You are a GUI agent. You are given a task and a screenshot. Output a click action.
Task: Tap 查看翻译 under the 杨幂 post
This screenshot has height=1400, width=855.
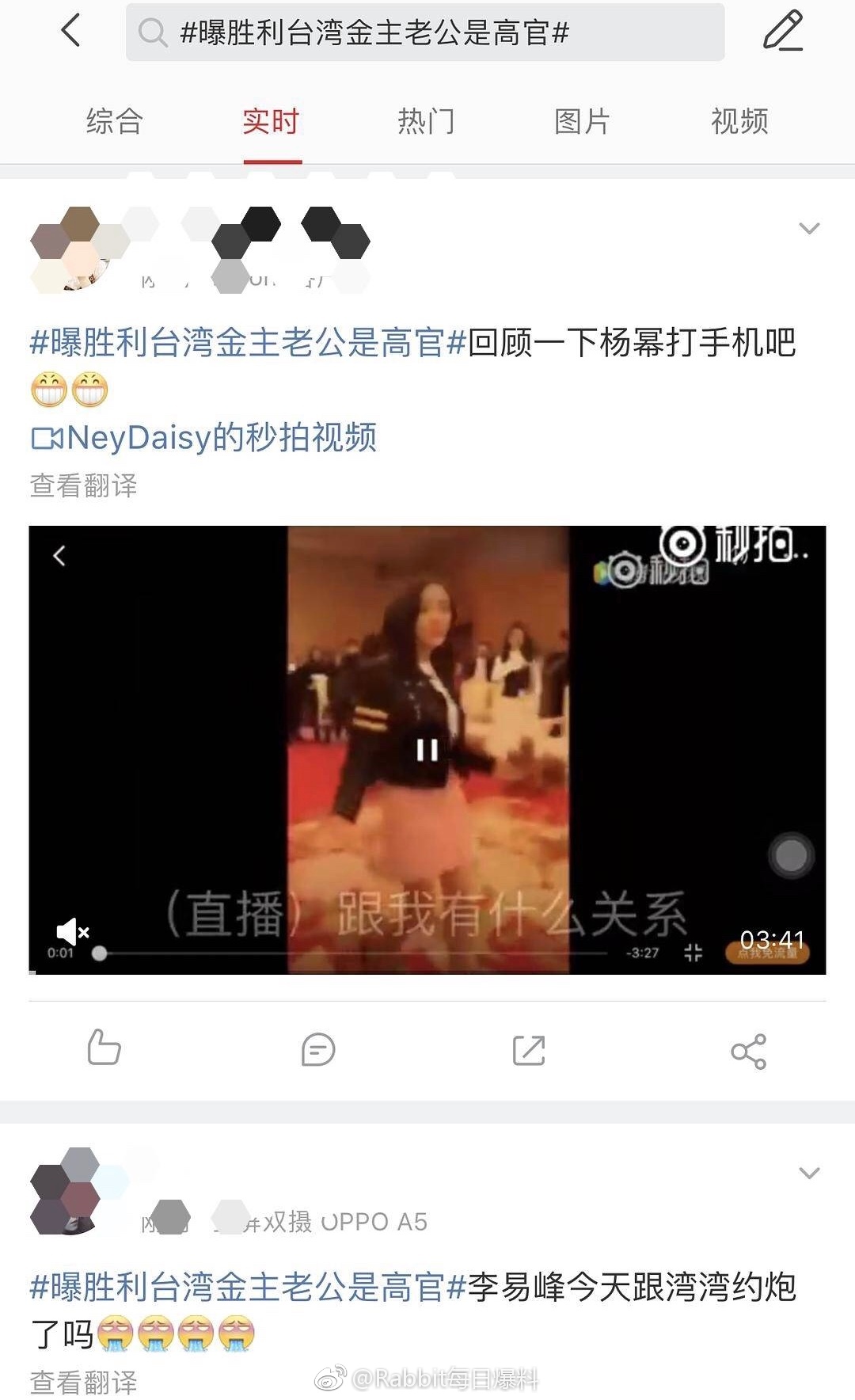point(83,485)
